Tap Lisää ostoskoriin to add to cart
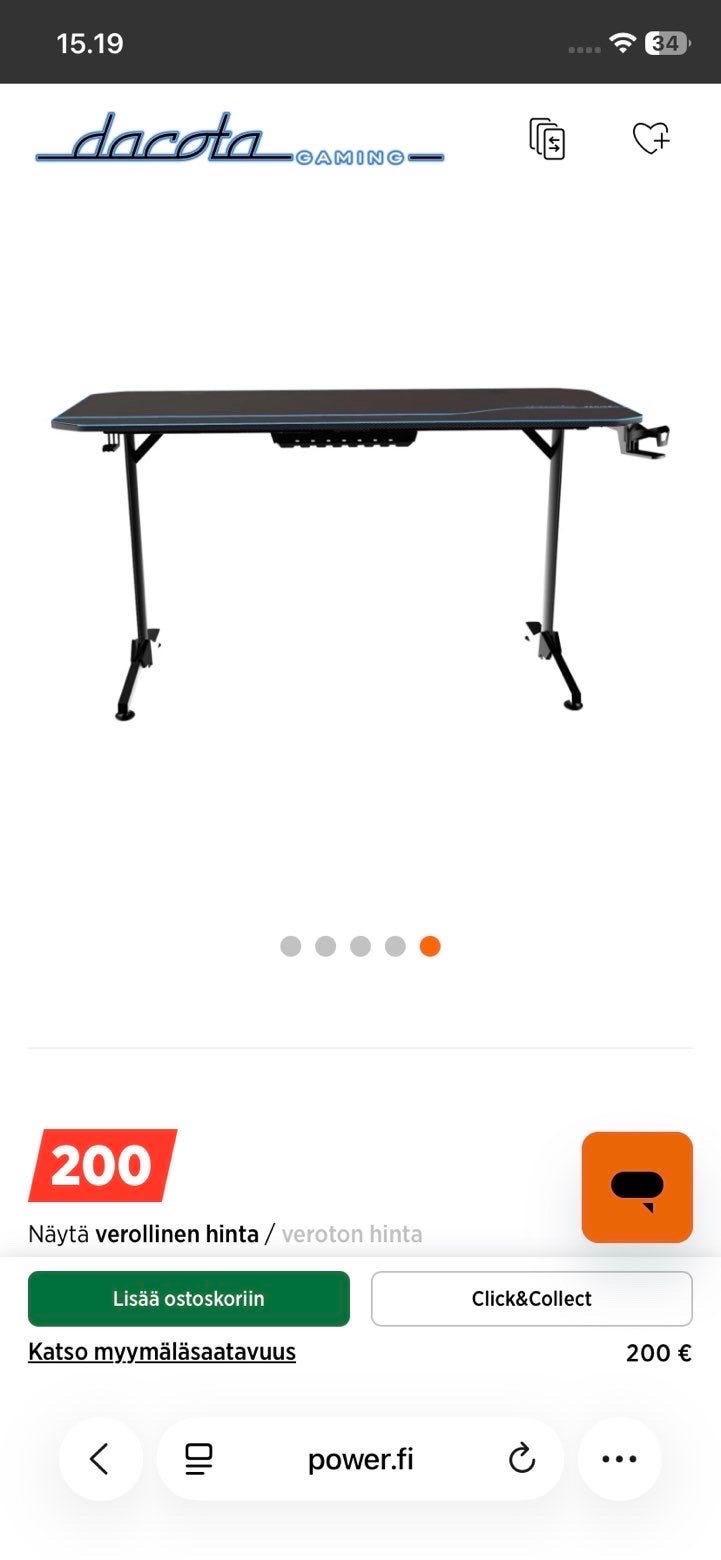Image resolution: width=721 pixels, height=1560 pixels. tap(189, 1298)
